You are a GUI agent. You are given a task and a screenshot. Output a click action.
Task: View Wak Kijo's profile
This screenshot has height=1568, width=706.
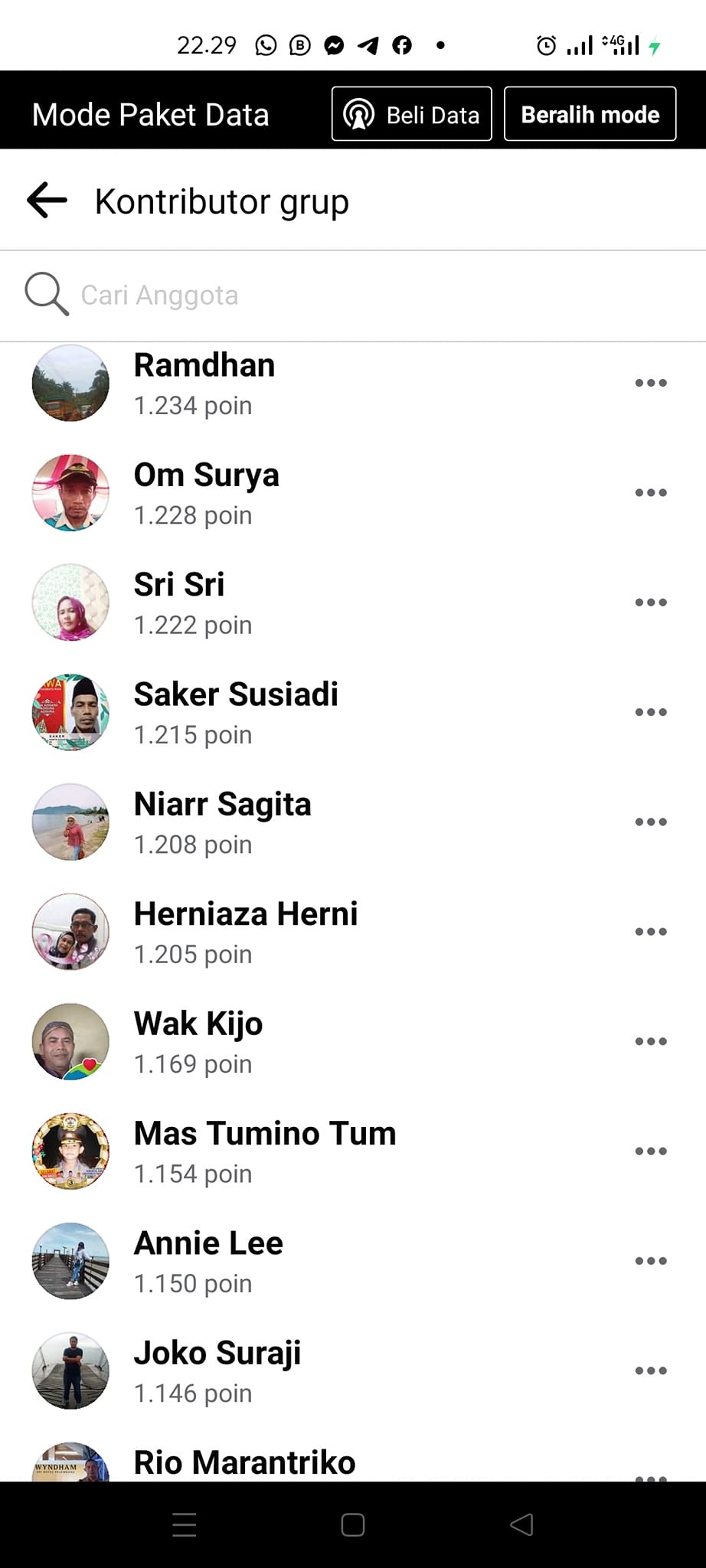pos(198,1024)
